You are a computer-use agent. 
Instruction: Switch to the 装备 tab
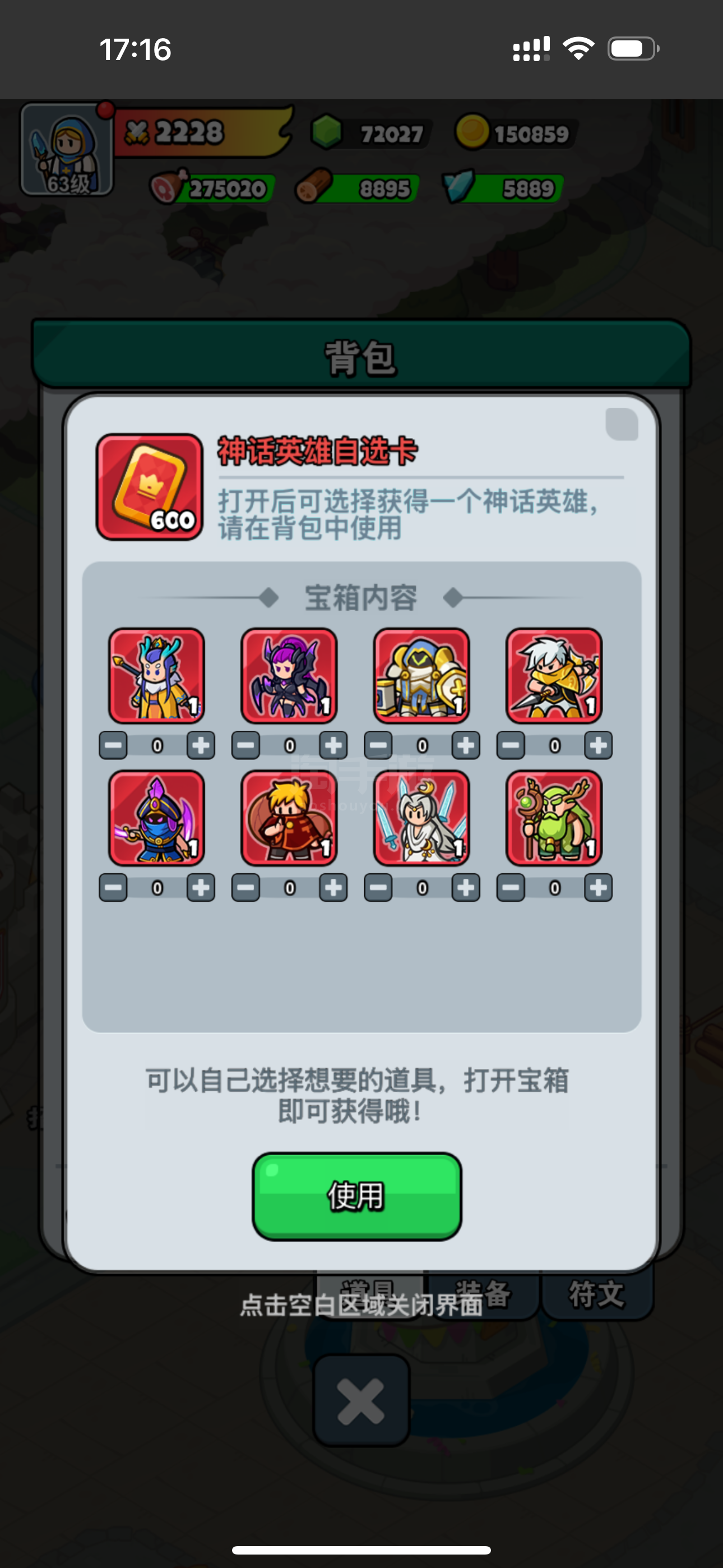coord(484,1293)
